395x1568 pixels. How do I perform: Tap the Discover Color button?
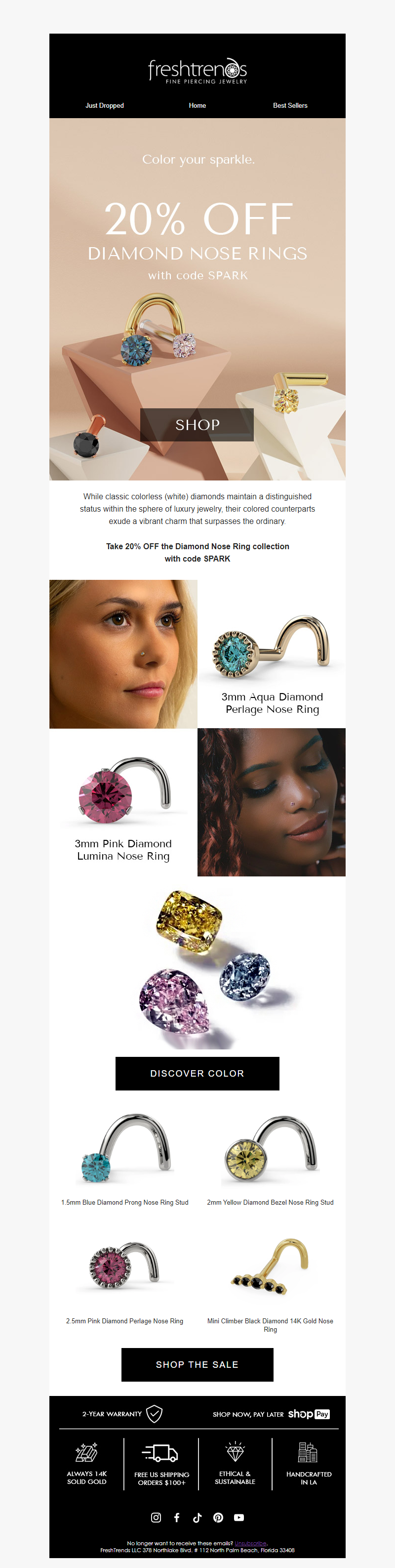[197, 1073]
